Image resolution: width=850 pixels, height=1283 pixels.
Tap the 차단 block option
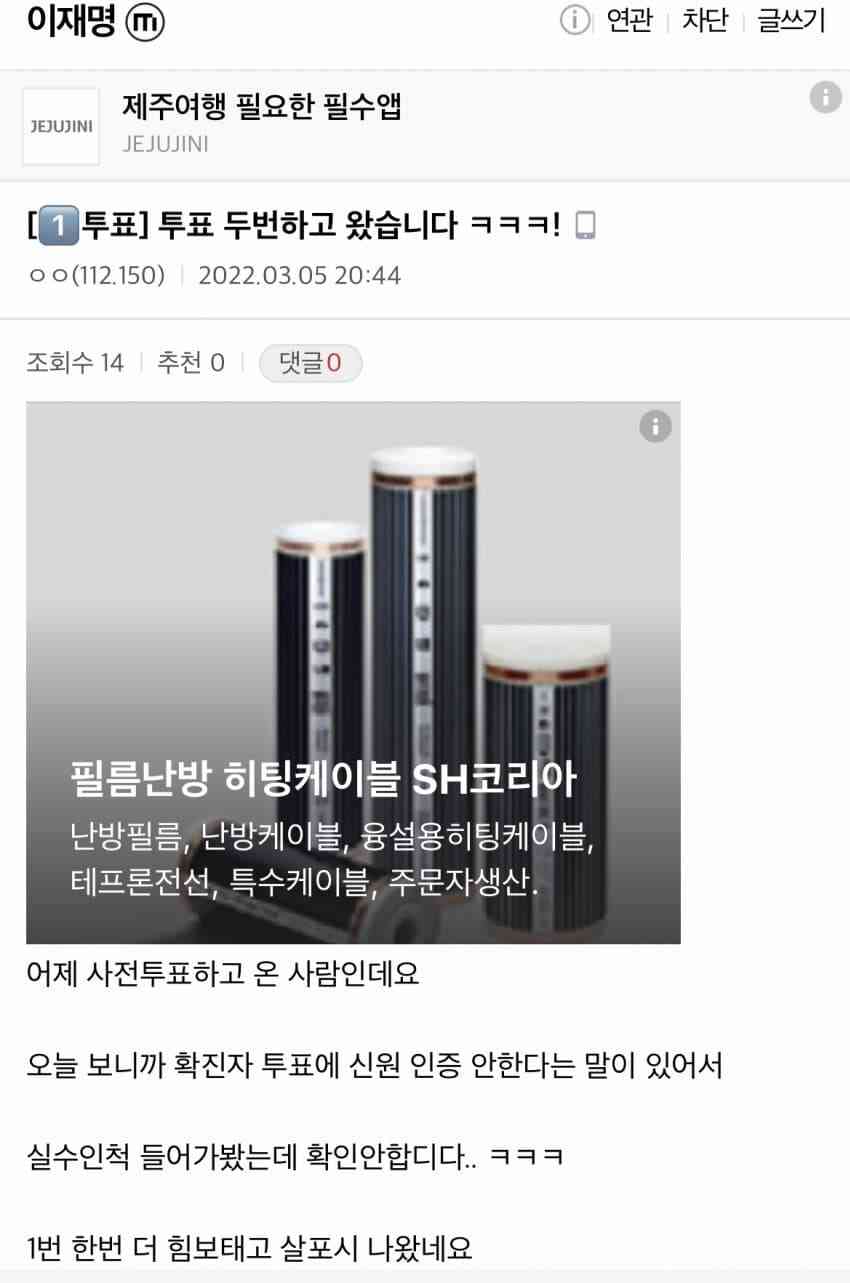point(705,20)
